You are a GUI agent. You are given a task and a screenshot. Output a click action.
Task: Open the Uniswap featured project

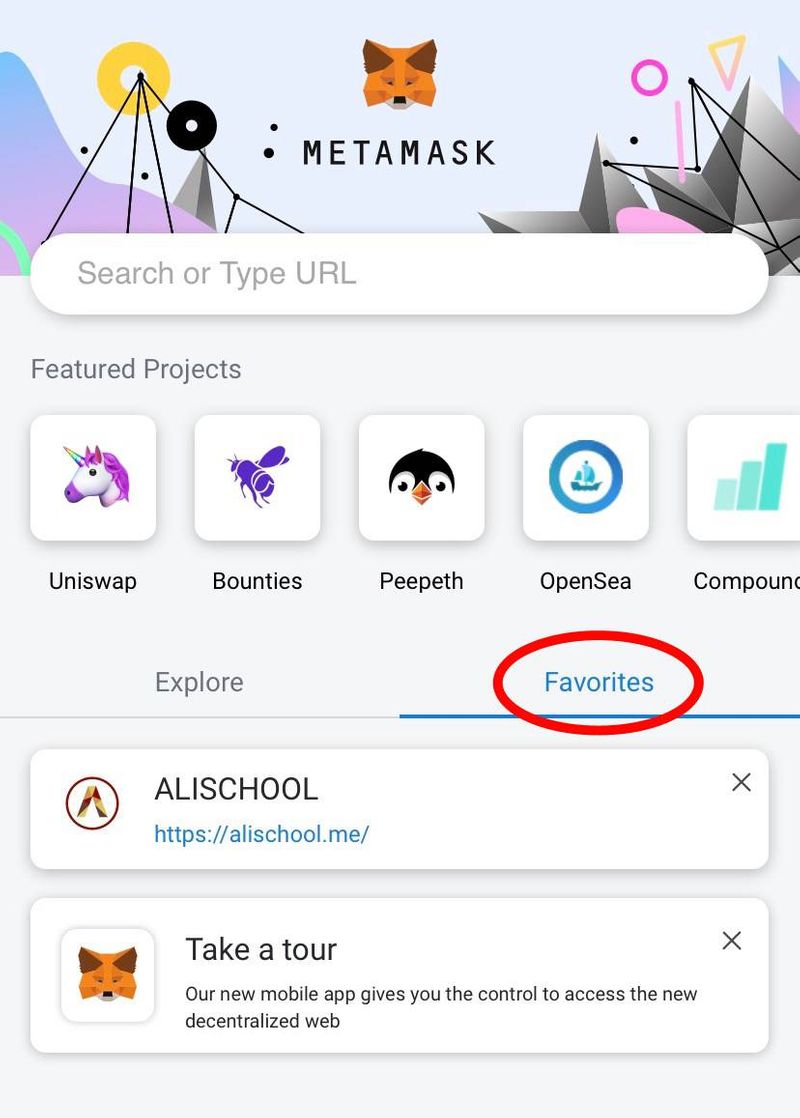pos(93,478)
